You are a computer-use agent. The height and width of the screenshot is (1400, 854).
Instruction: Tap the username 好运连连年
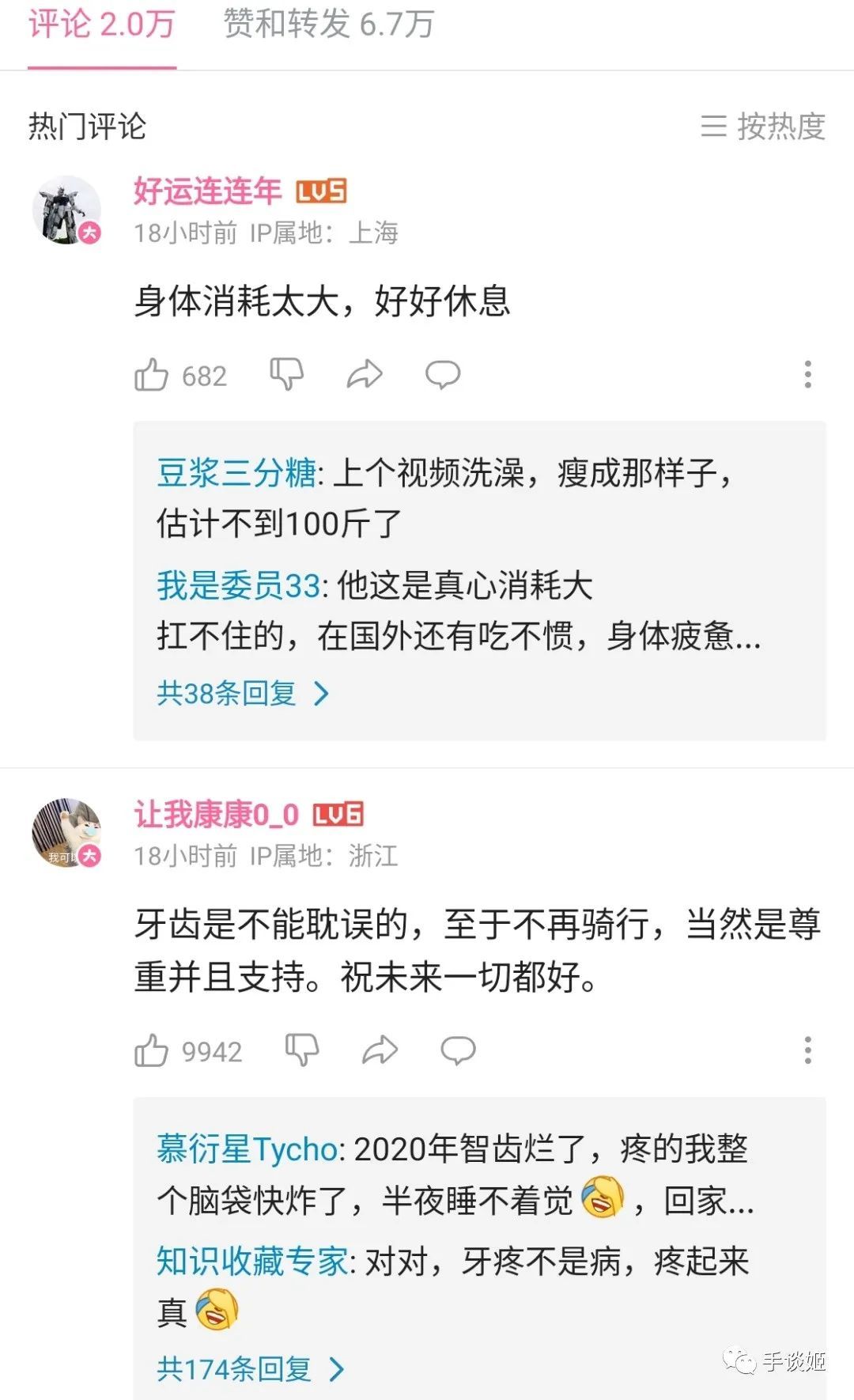click(x=207, y=191)
